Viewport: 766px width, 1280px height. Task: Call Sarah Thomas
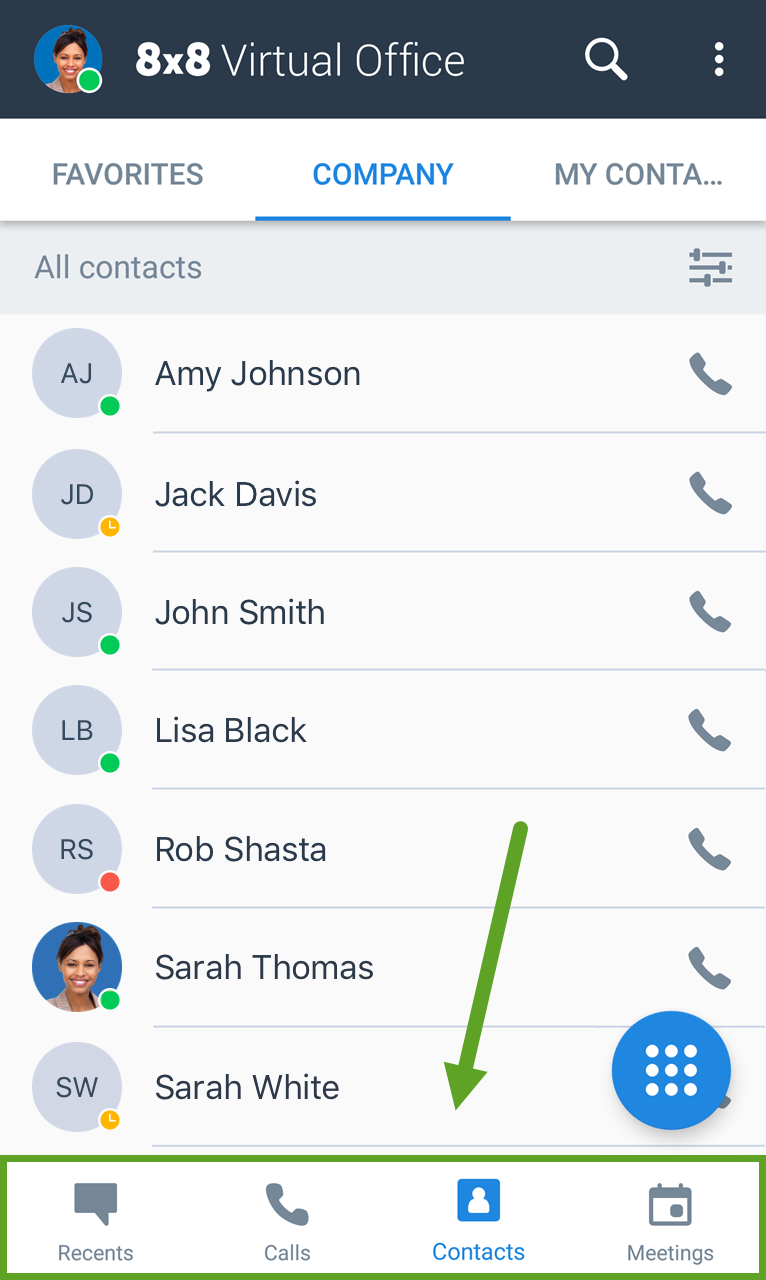click(x=711, y=968)
